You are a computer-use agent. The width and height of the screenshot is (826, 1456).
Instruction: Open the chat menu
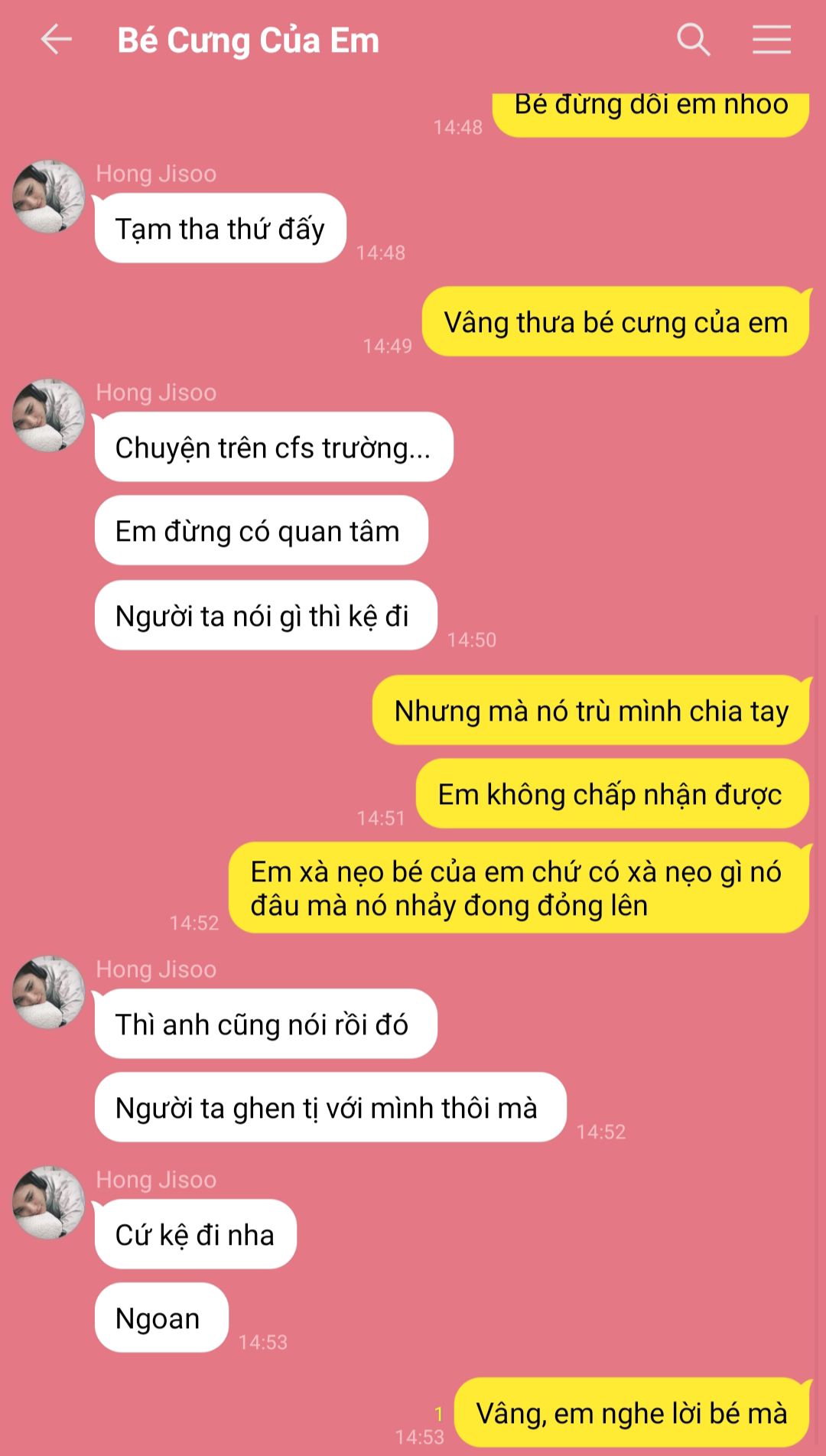click(771, 40)
